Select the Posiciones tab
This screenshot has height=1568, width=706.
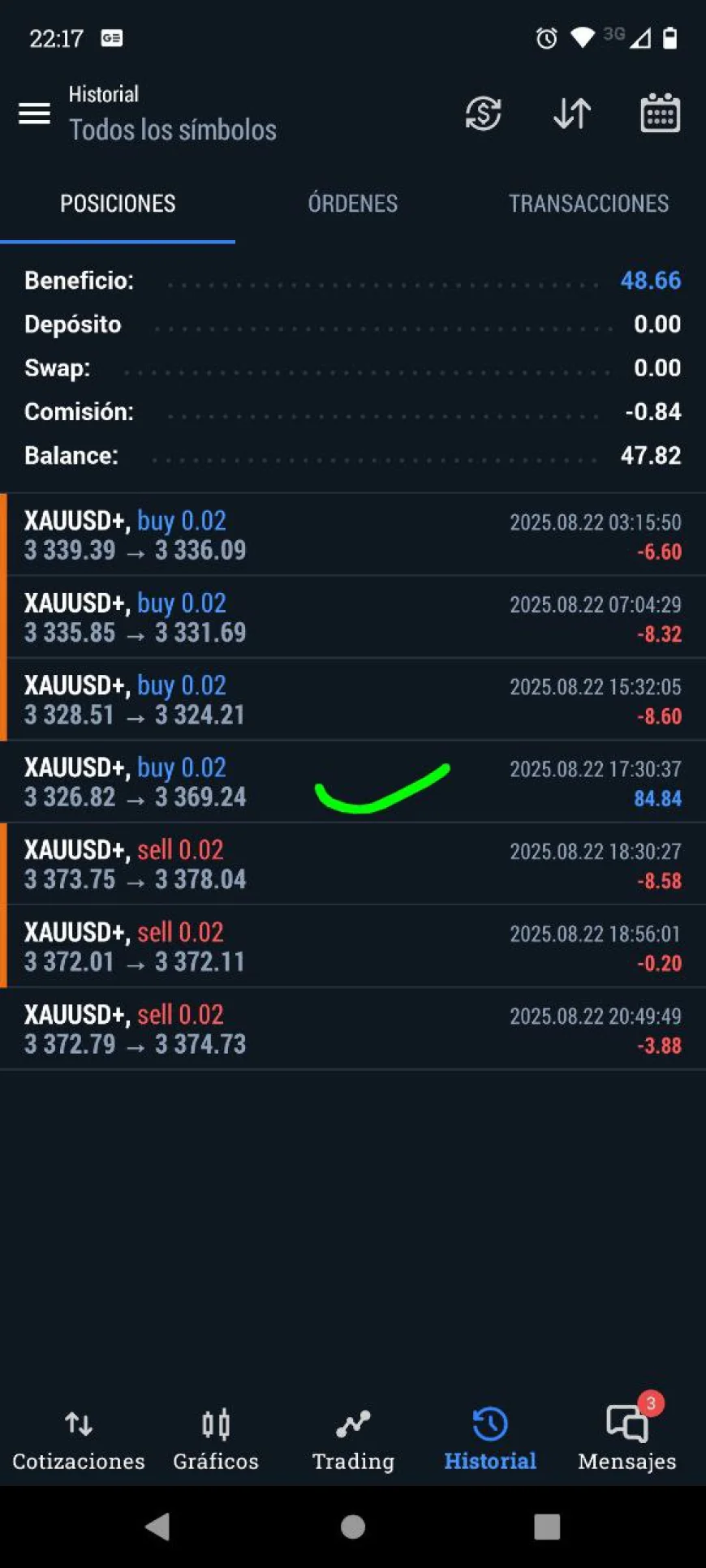pos(118,204)
